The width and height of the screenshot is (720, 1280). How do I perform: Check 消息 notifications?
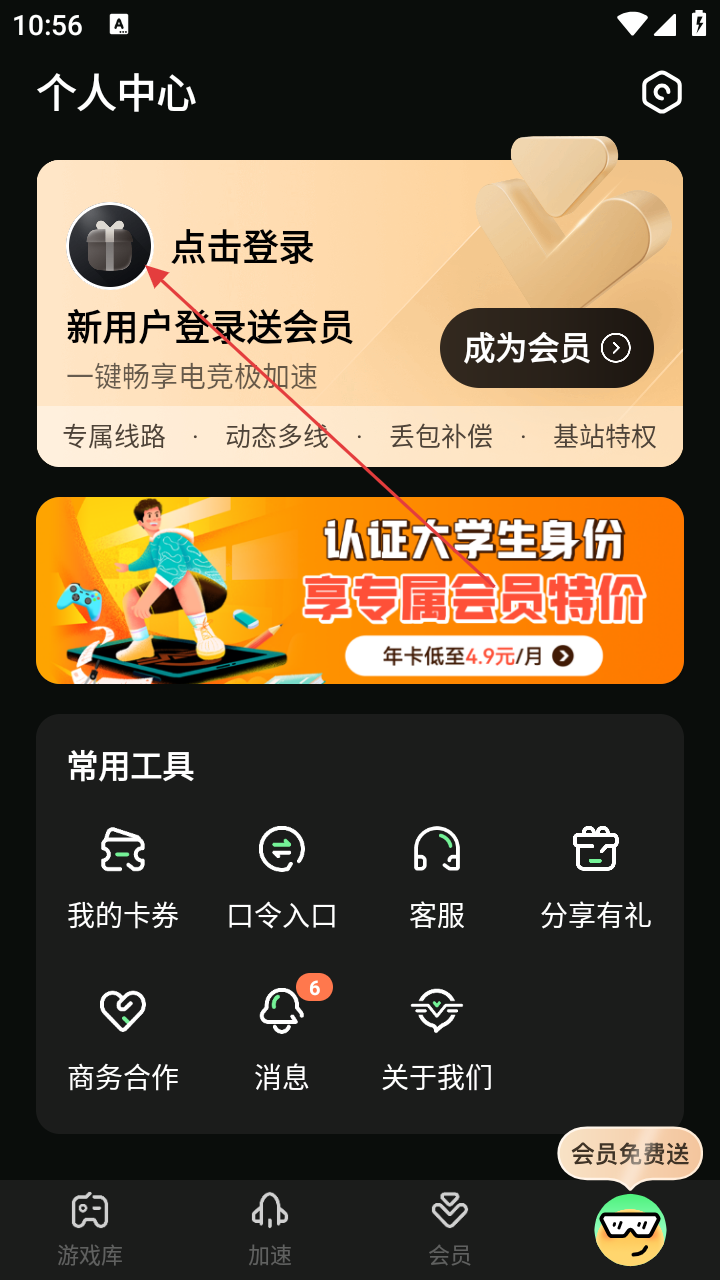[282, 1038]
